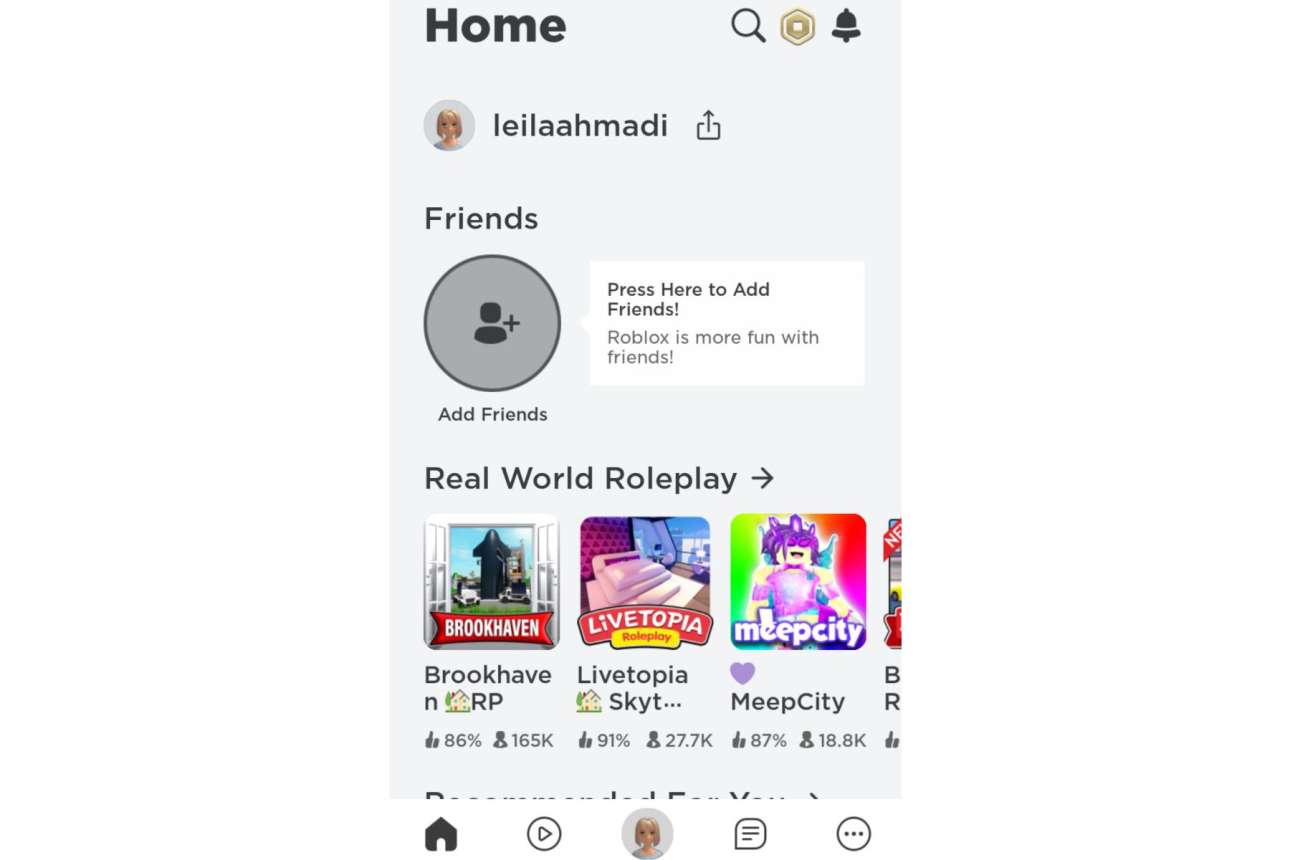Open the More options tab
Viewport: 1290px width, 860px height.
pos(853,834)
